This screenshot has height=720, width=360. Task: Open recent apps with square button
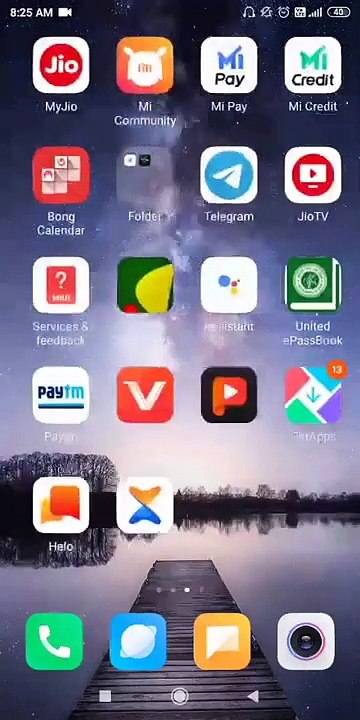pos(105,697)
